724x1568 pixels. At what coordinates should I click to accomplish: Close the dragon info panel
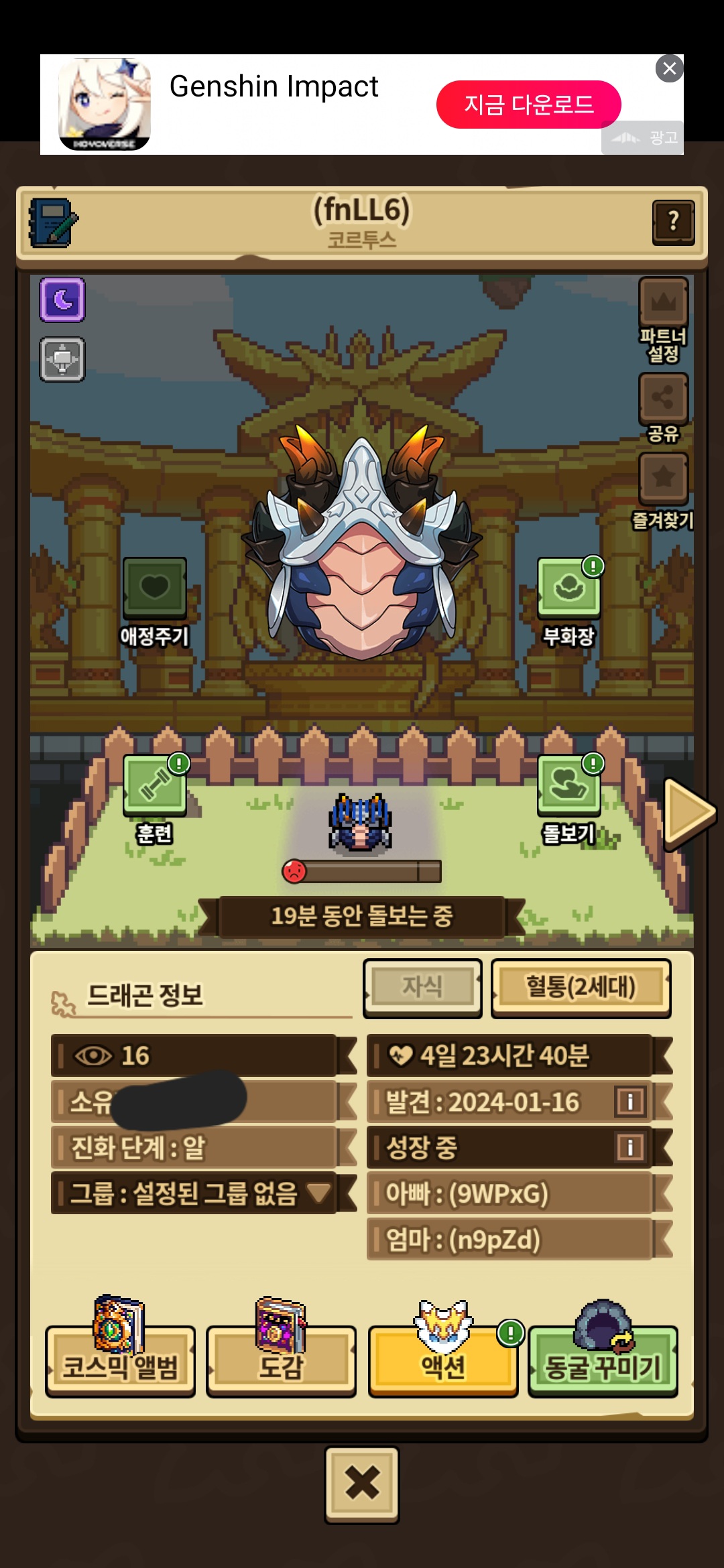coord(362,1484)
